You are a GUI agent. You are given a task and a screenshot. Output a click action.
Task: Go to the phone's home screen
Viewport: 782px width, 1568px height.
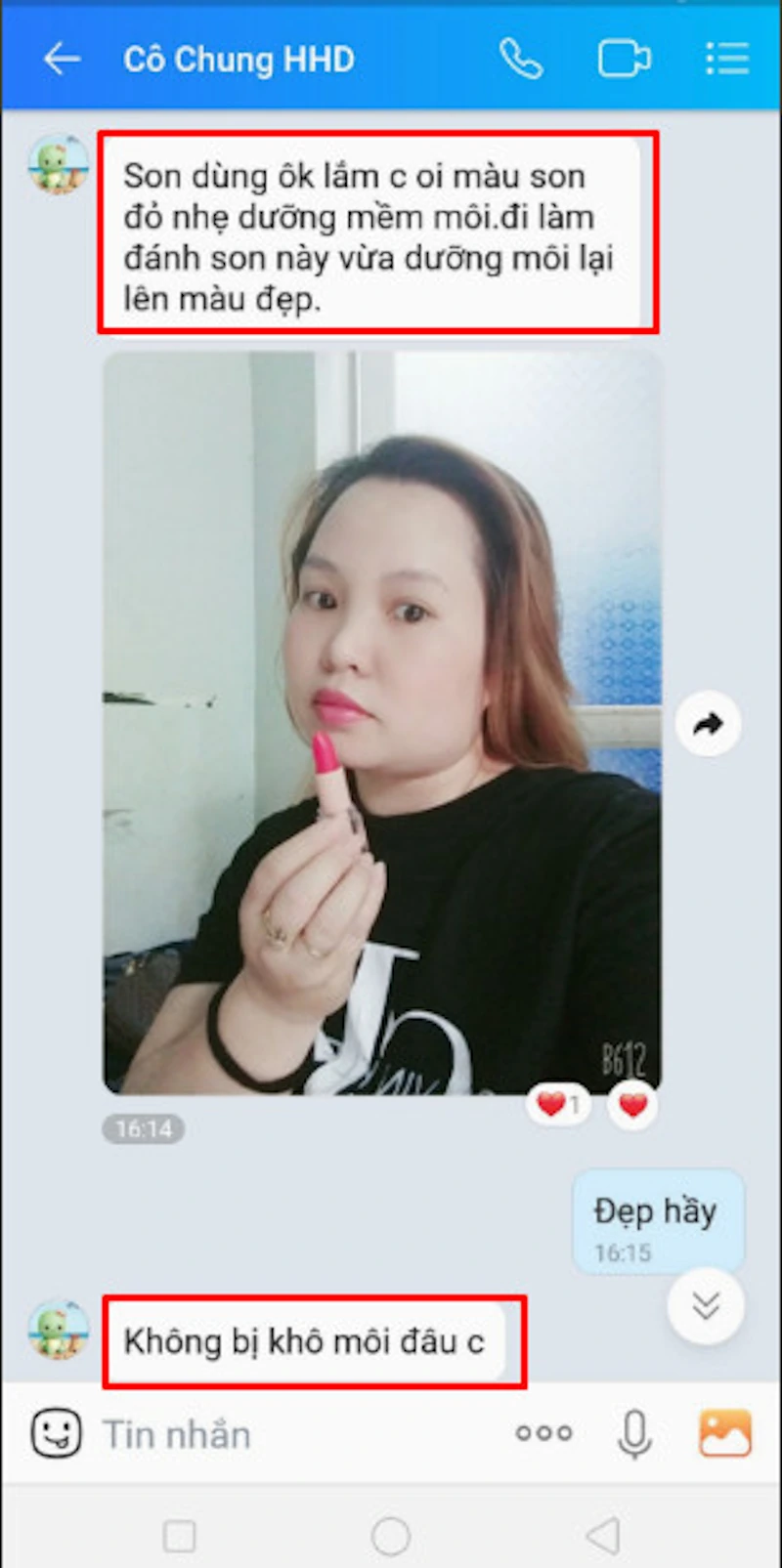coord(390,1536)
